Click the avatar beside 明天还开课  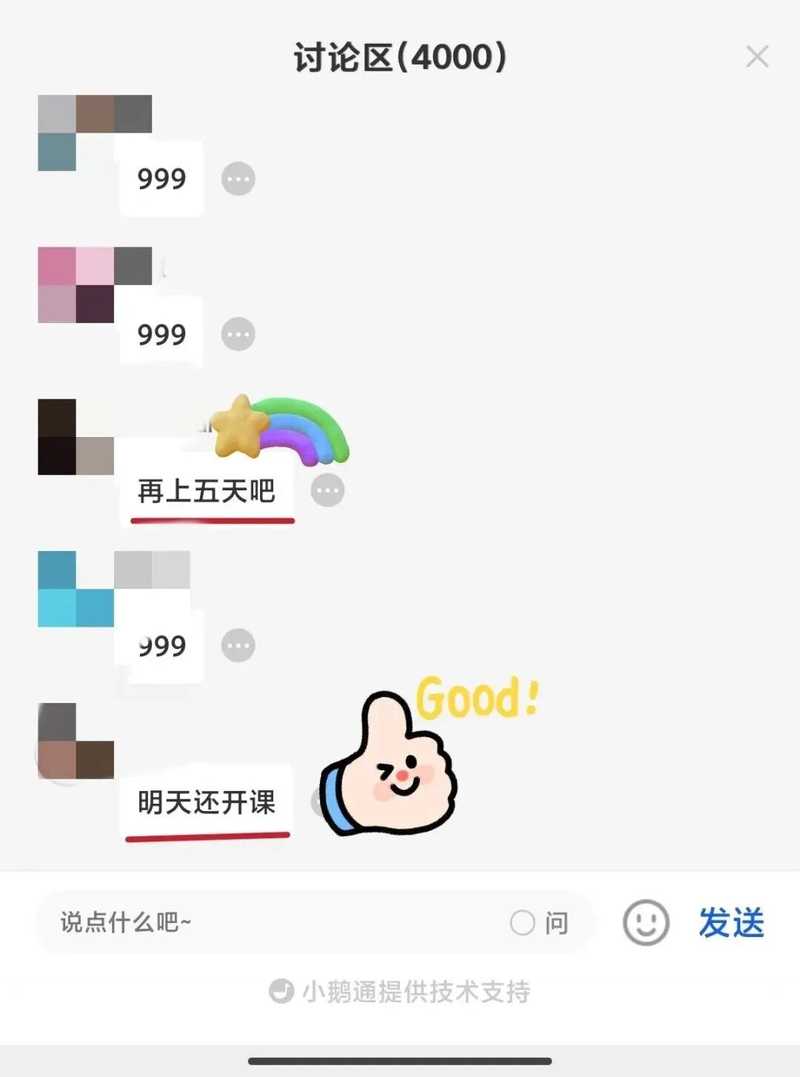75,742
